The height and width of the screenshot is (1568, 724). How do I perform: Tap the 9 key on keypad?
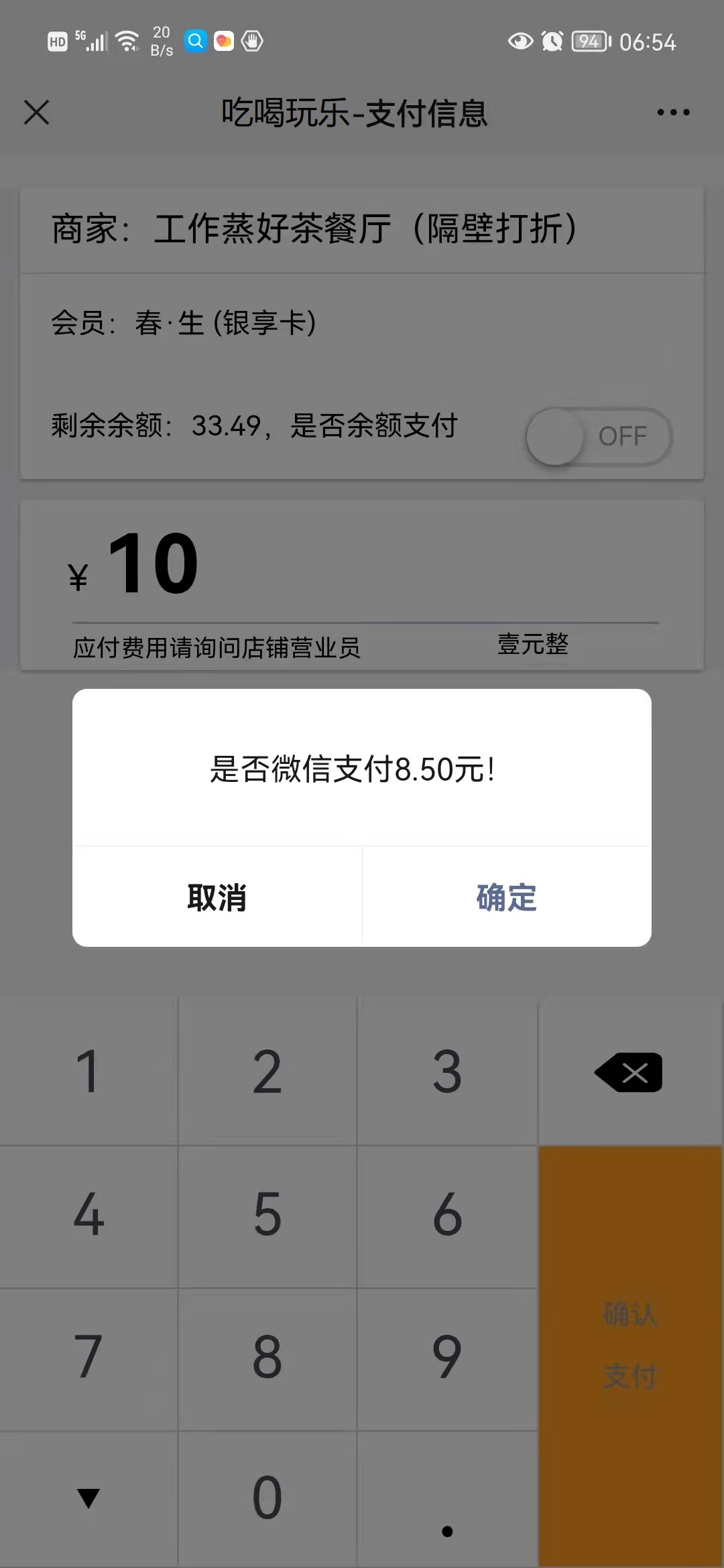pyautogui.click(x=447, y=1357)
